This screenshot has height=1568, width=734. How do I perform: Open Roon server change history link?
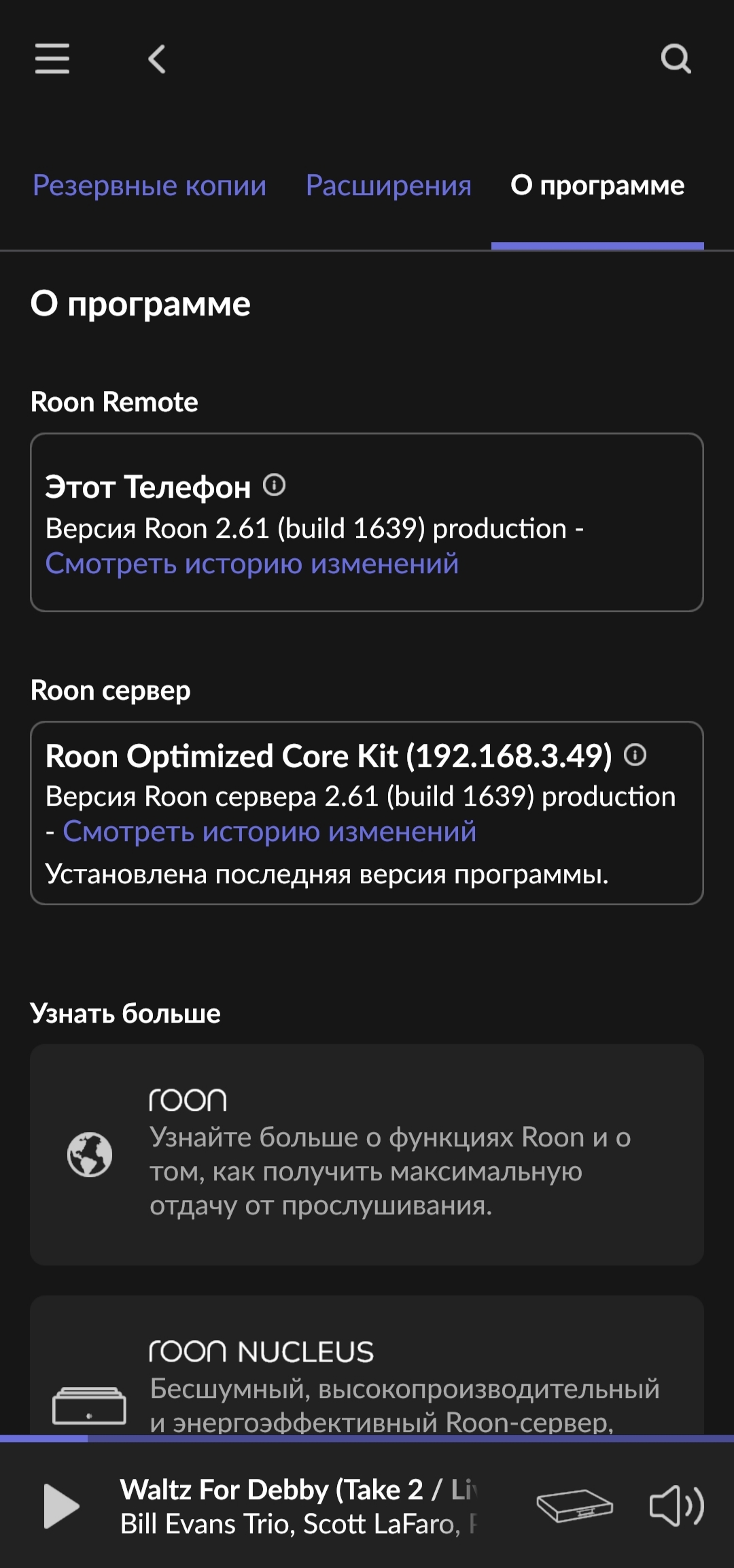pyautogui.click(x=269, y=832)
